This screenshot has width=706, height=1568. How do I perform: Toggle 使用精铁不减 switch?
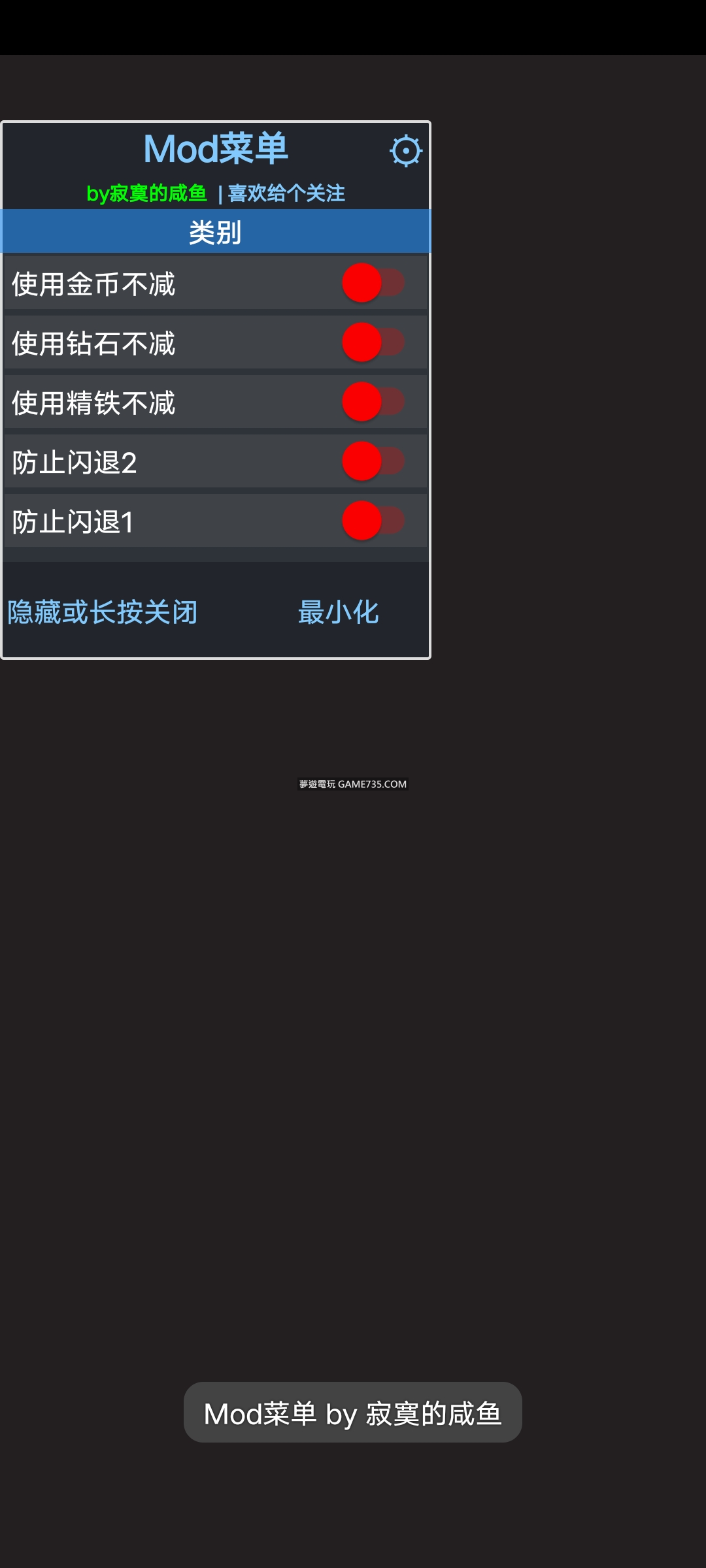[x=373, y=402]
